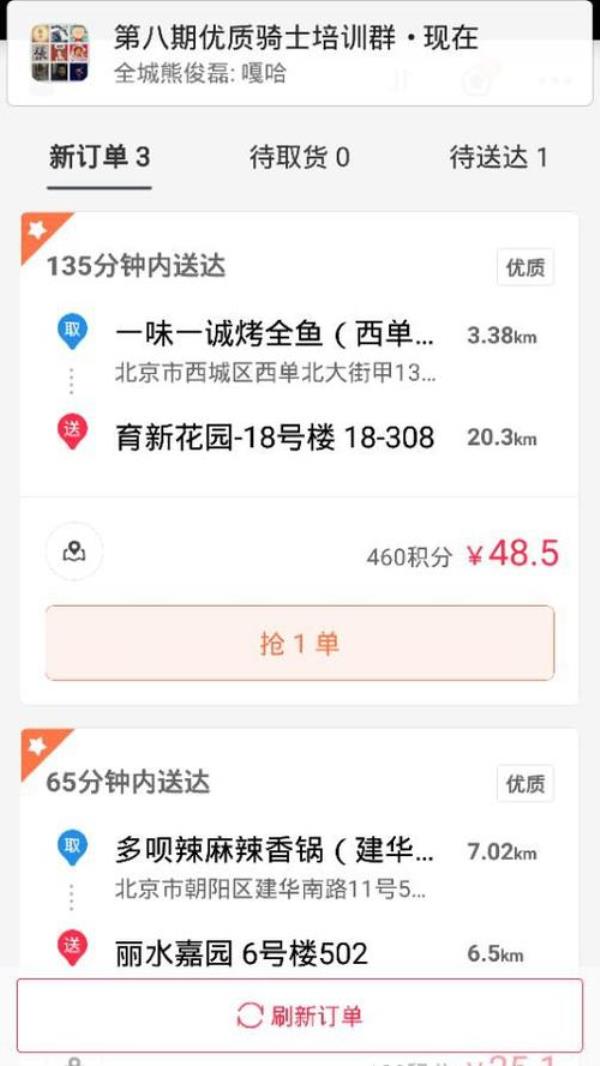Open map route icon for 一味一诚烤全鱼 order
The width and height of the screenshot is (600, 1066).
tap(74, 551)
